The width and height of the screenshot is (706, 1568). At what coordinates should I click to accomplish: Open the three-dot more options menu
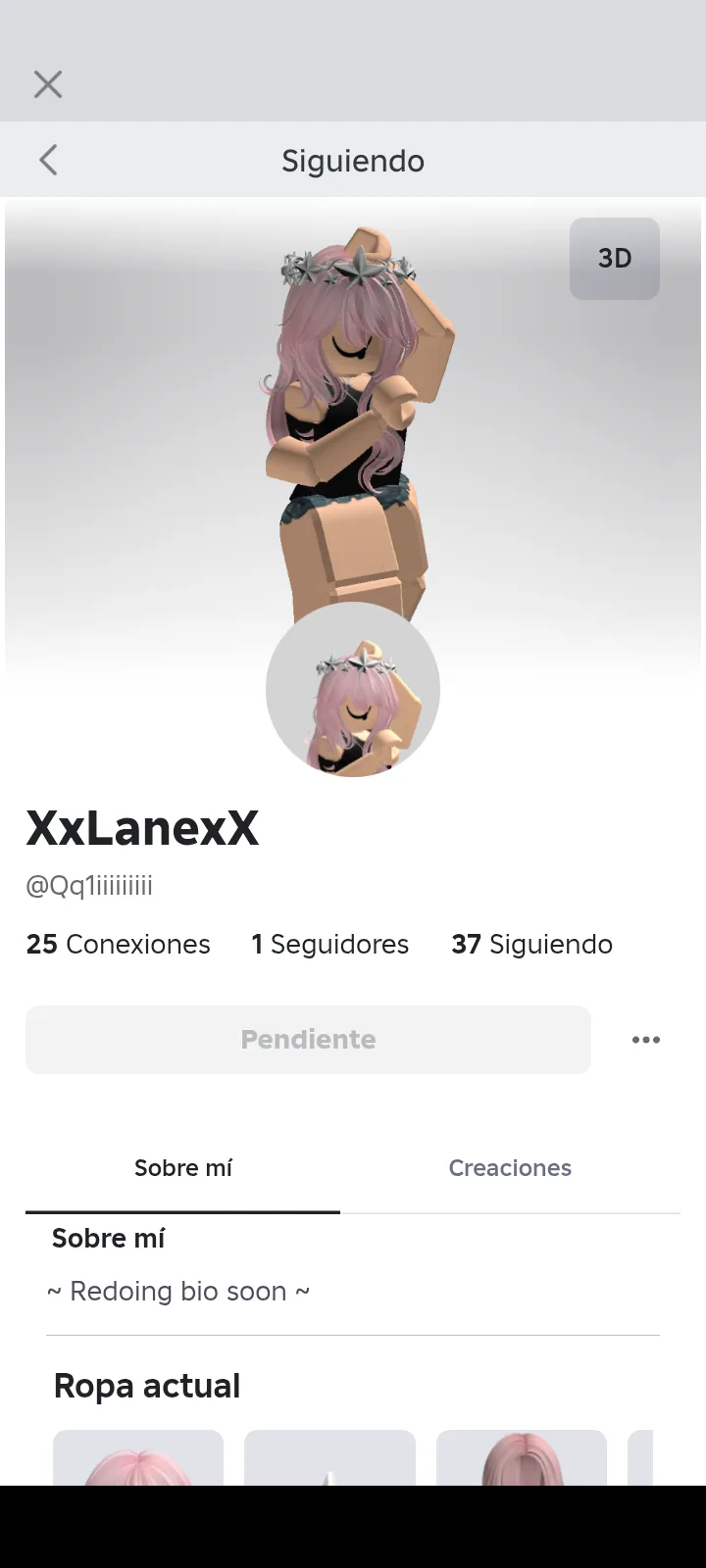click(x=645, y=1040)
